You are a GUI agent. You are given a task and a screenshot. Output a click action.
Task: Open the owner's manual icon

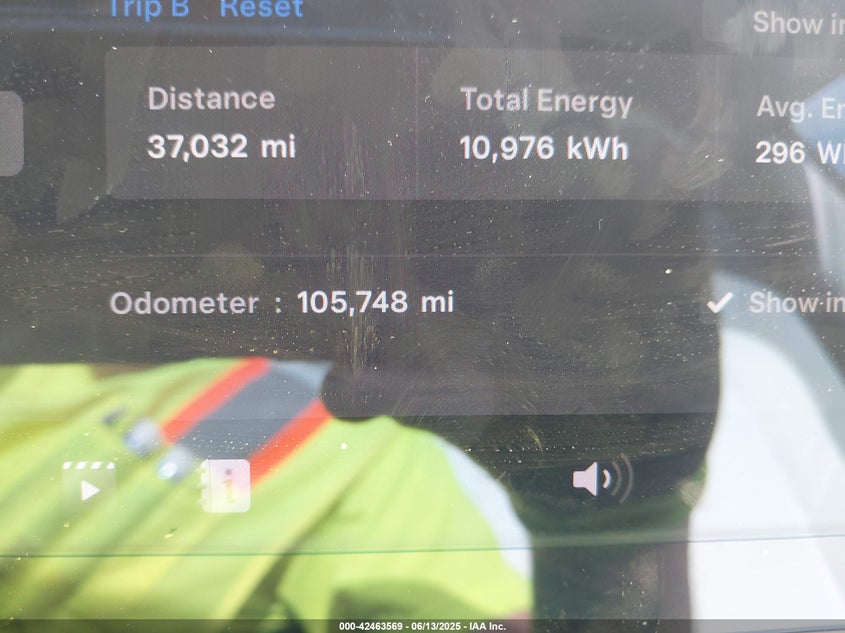coord(226,487)
